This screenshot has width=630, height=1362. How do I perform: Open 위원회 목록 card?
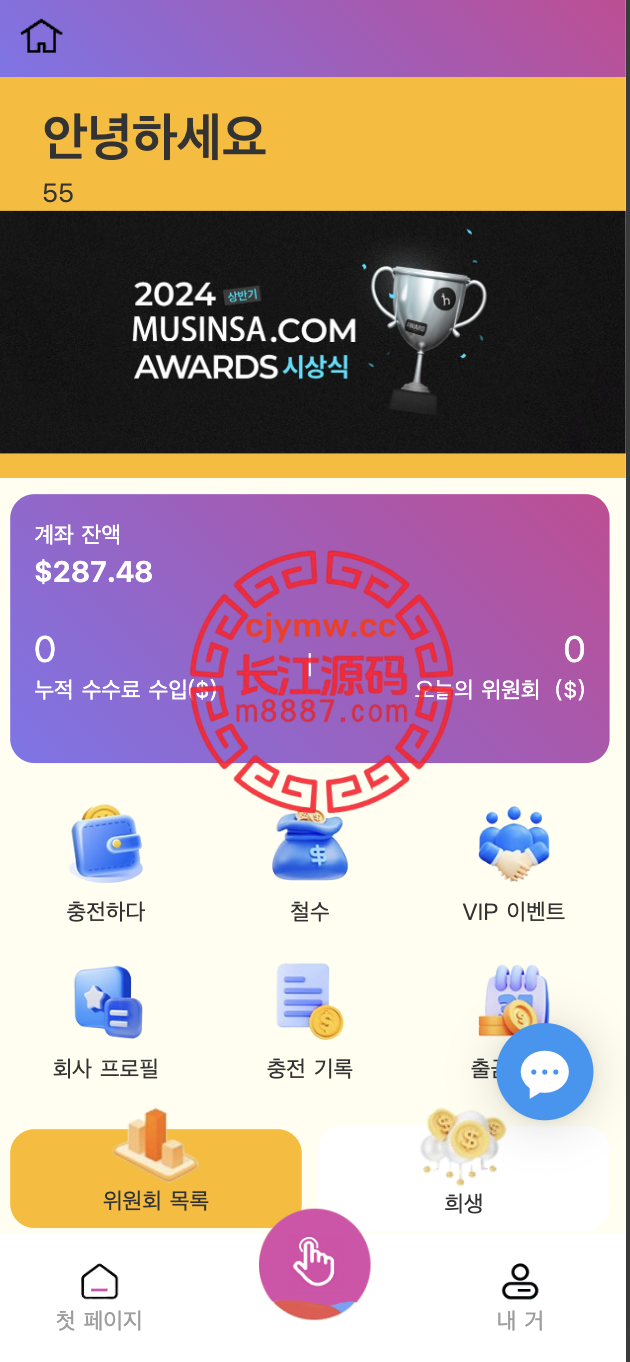coord(156,1178)
